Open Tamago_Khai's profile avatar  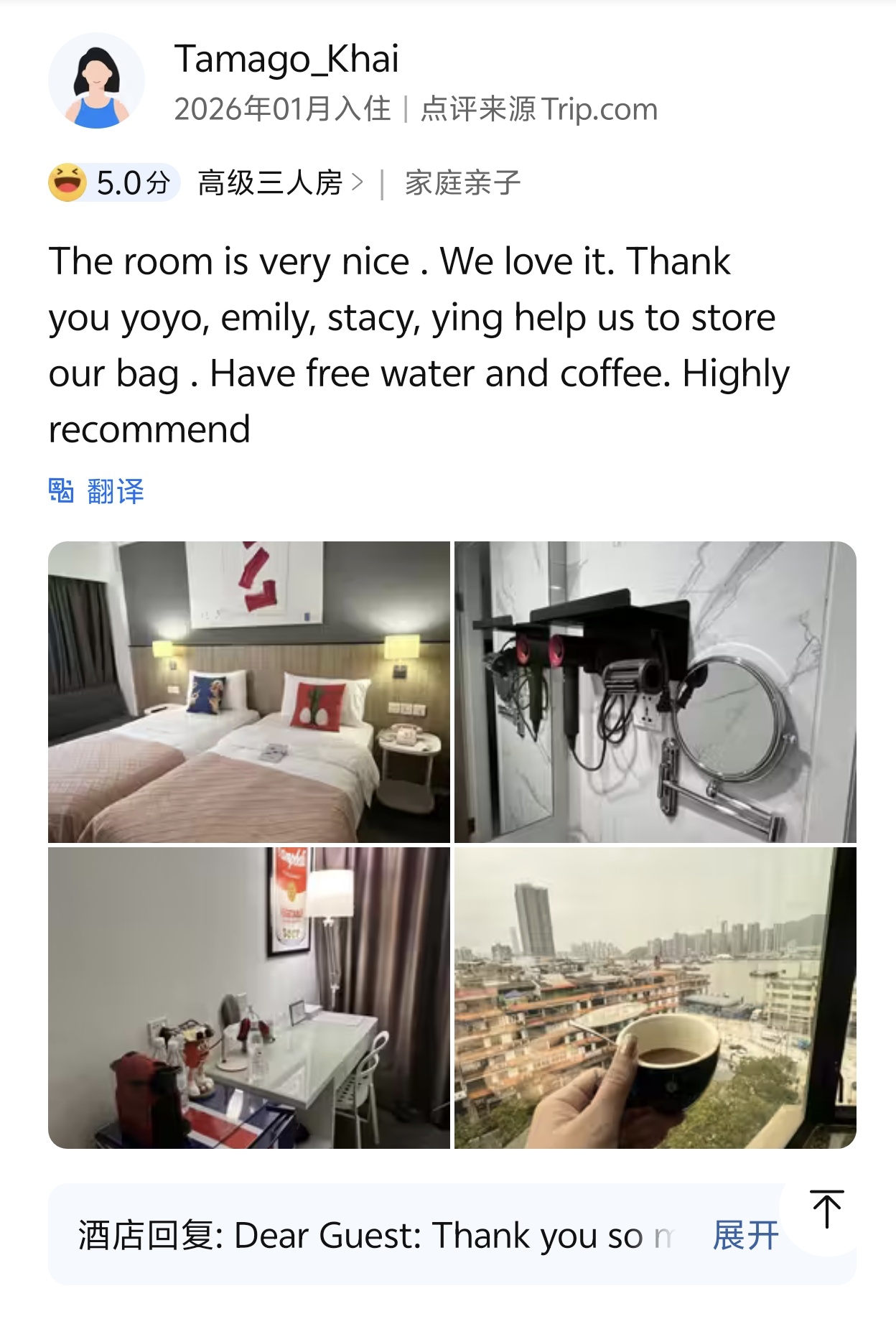[96, 81]
